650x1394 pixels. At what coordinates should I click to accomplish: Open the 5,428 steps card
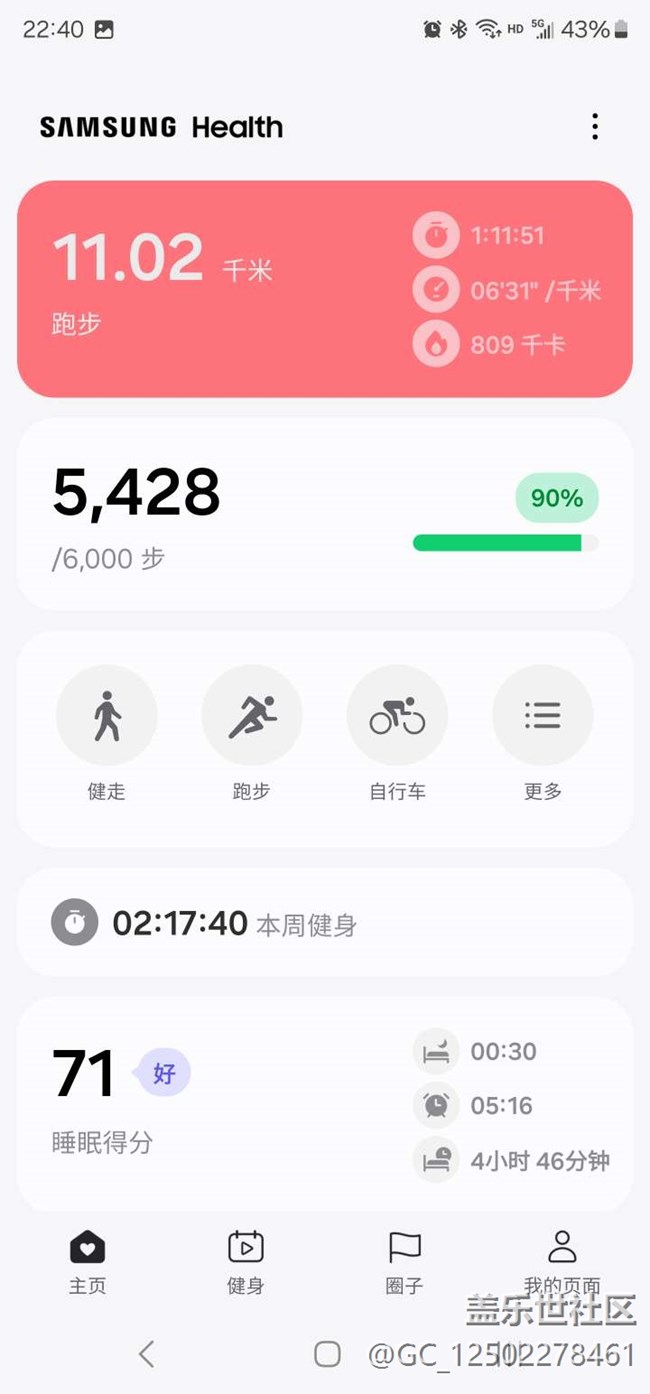325,514
